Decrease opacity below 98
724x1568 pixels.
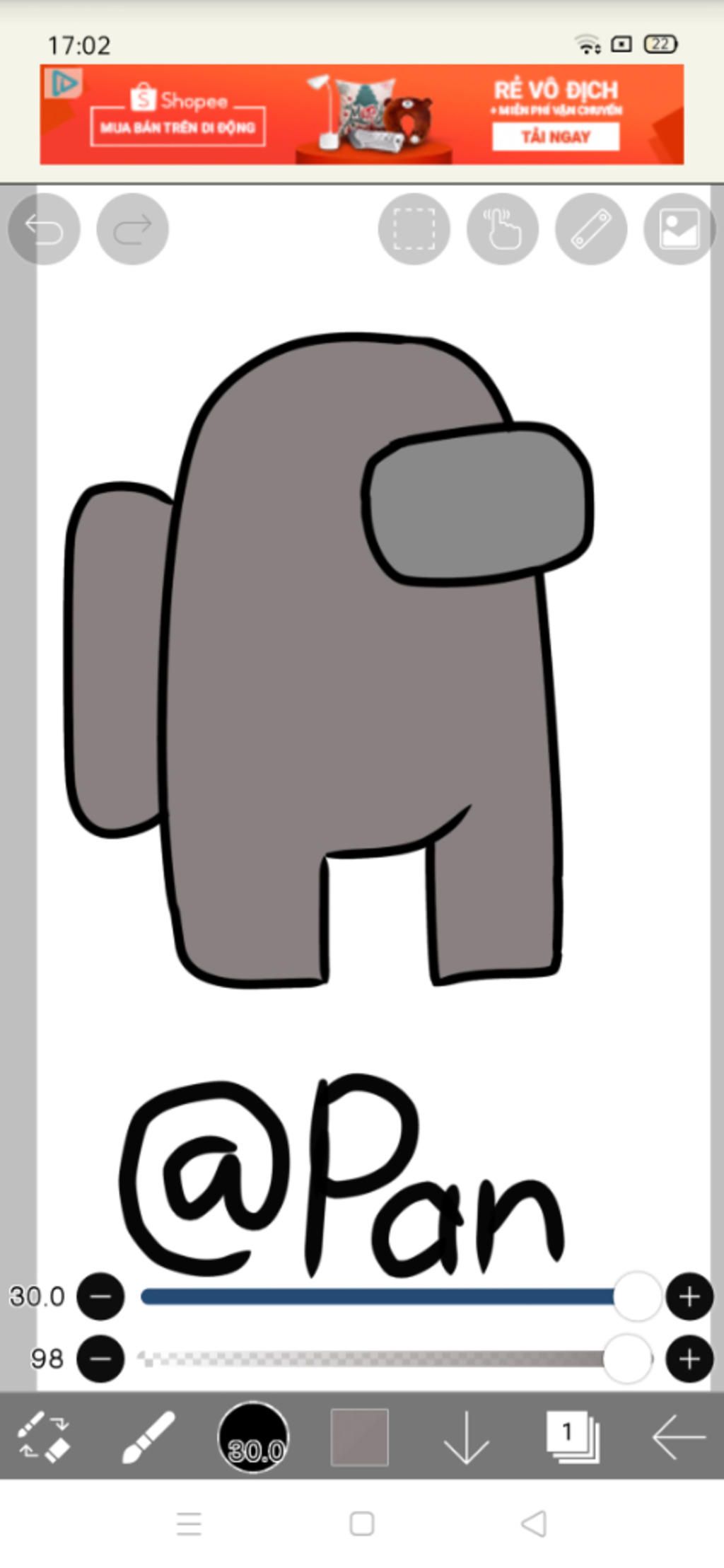click(100, 1359)
